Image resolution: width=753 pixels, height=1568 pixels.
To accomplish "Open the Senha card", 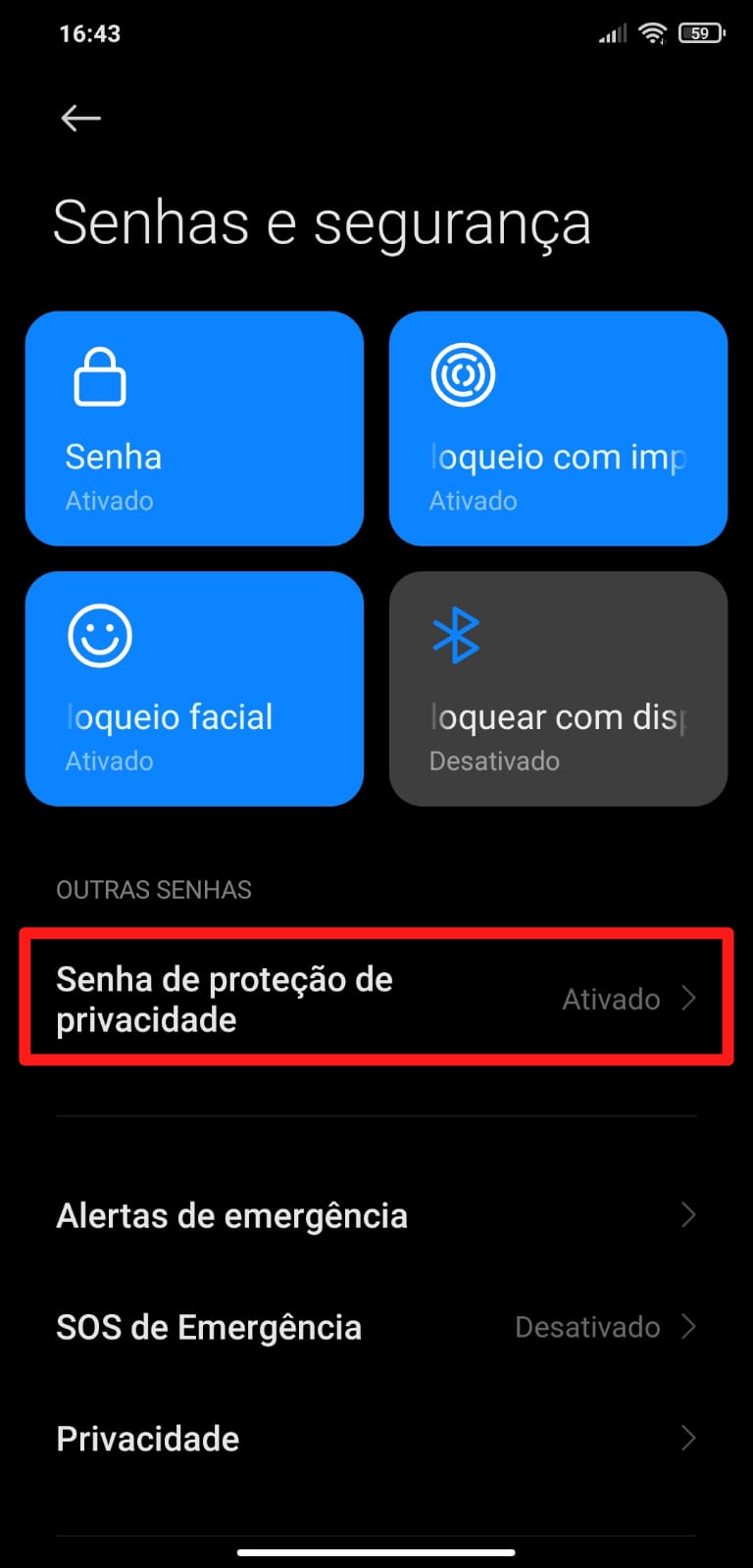I will click(194, 428).
